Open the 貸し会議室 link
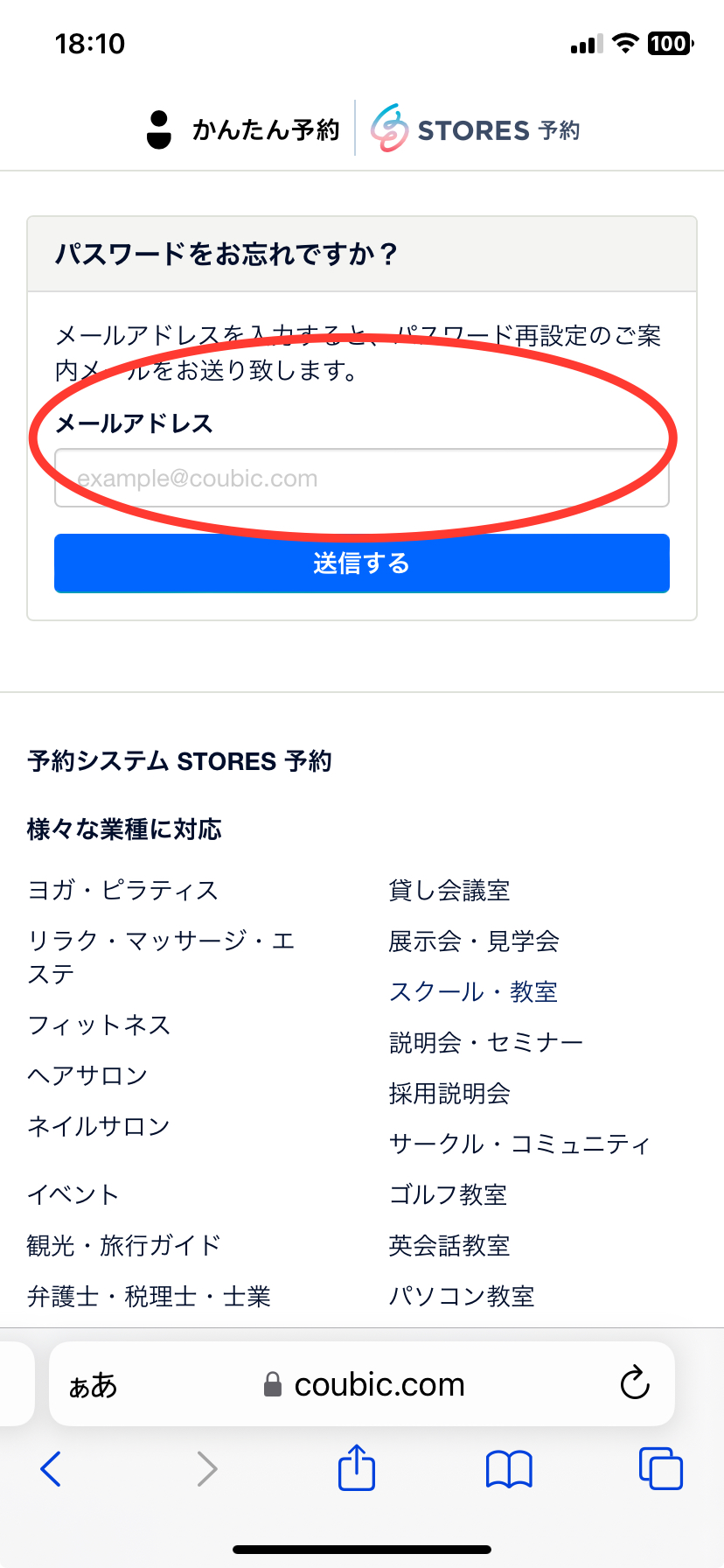724x1568 pixels. 449,890
